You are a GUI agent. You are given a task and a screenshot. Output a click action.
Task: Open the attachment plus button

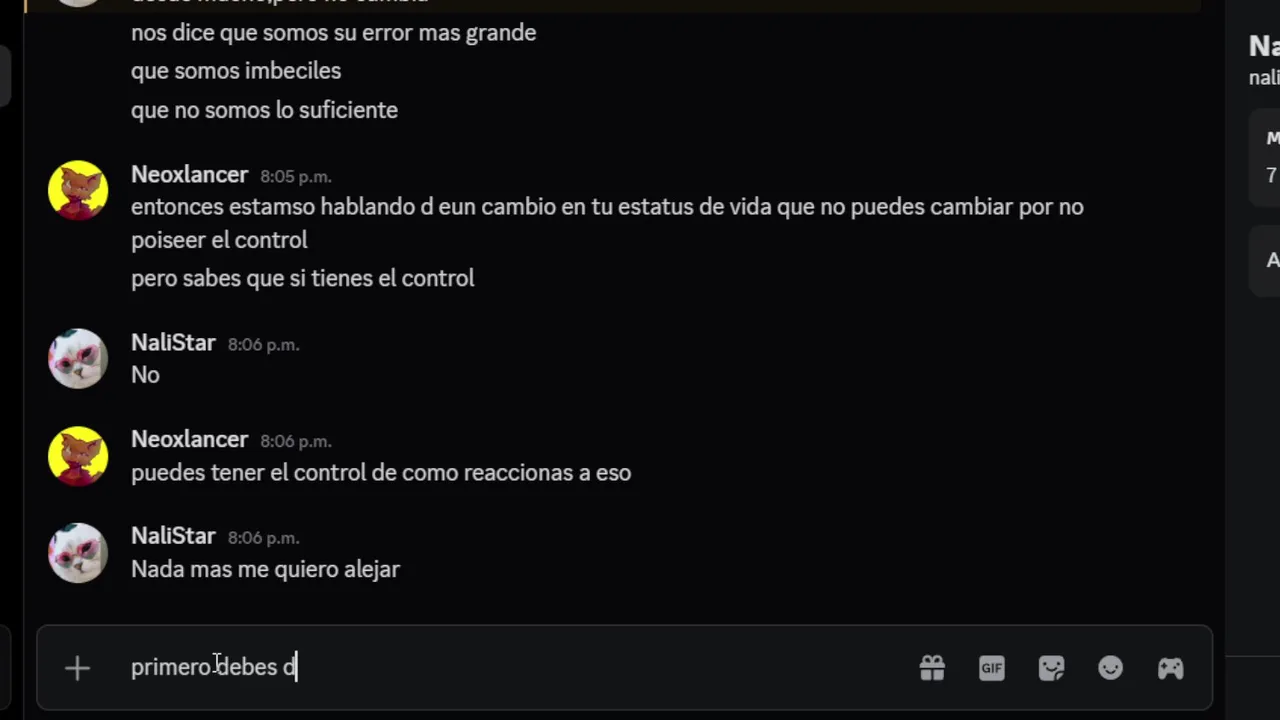point(77,668)
